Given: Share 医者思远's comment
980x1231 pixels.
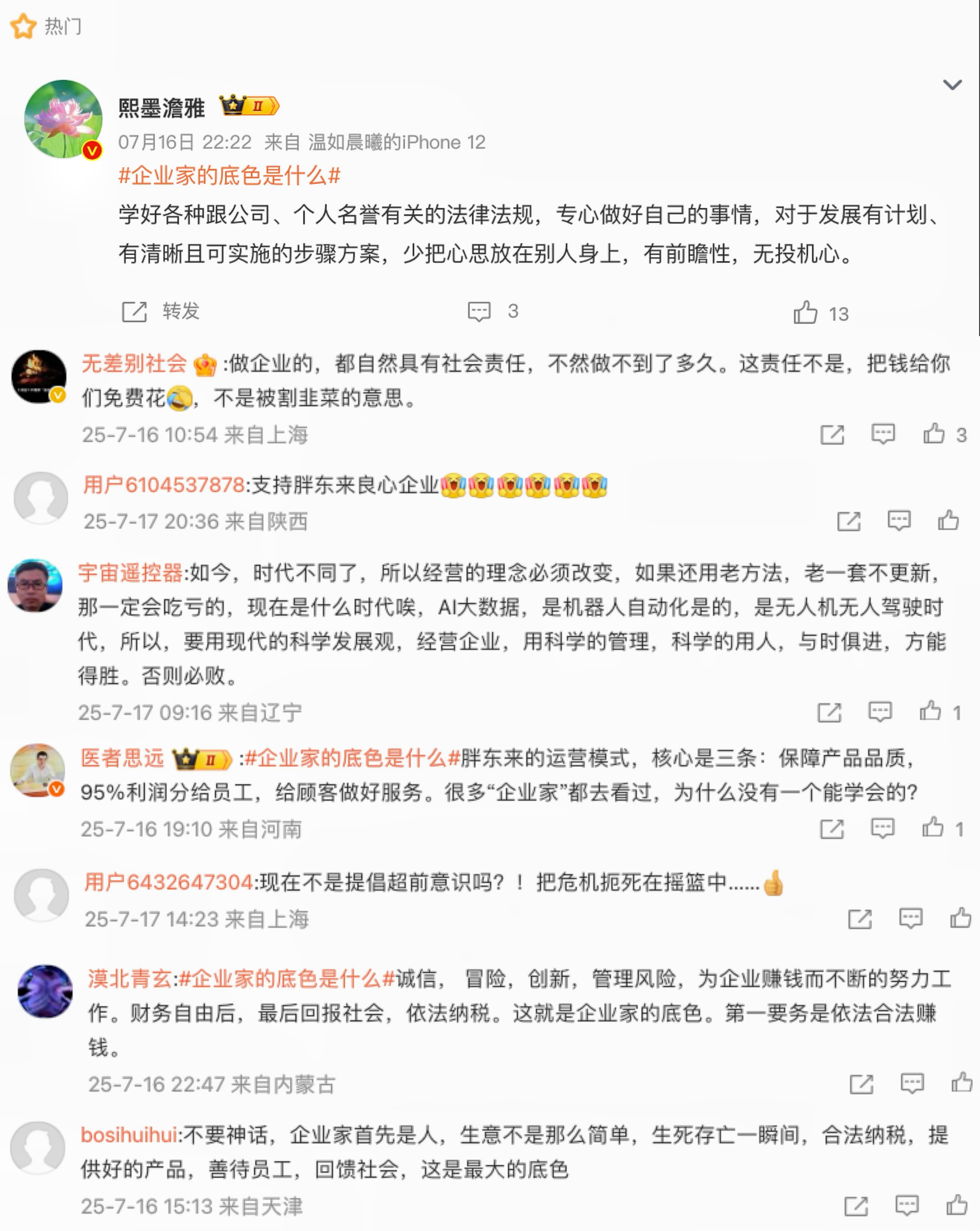Looking at the screenshot, I should tap(832, 828).
